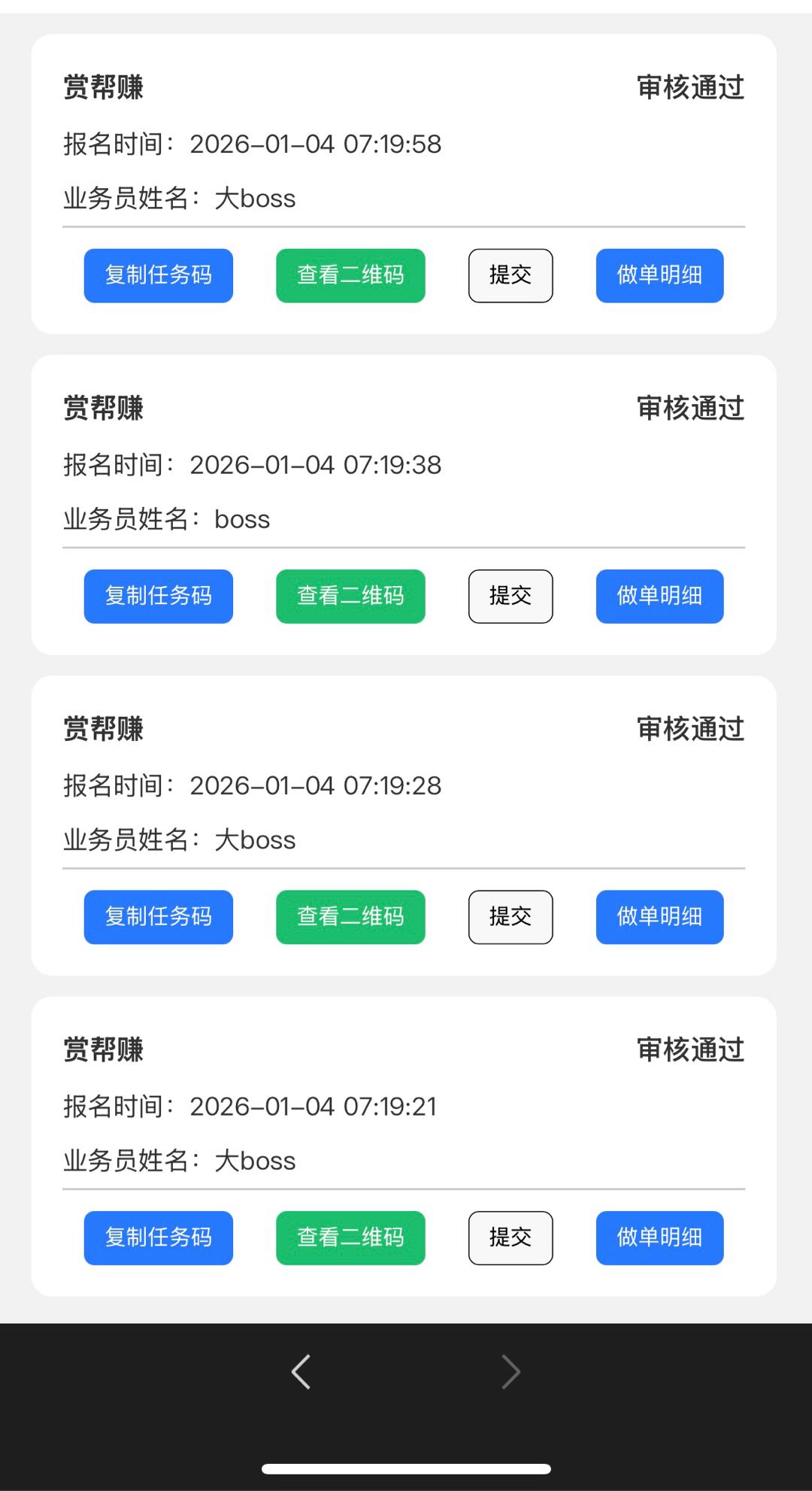Viewport: 812px width, 1491px height.
Task: Show QR code for the 07:19:21 task
Action: click(350, 1237)
